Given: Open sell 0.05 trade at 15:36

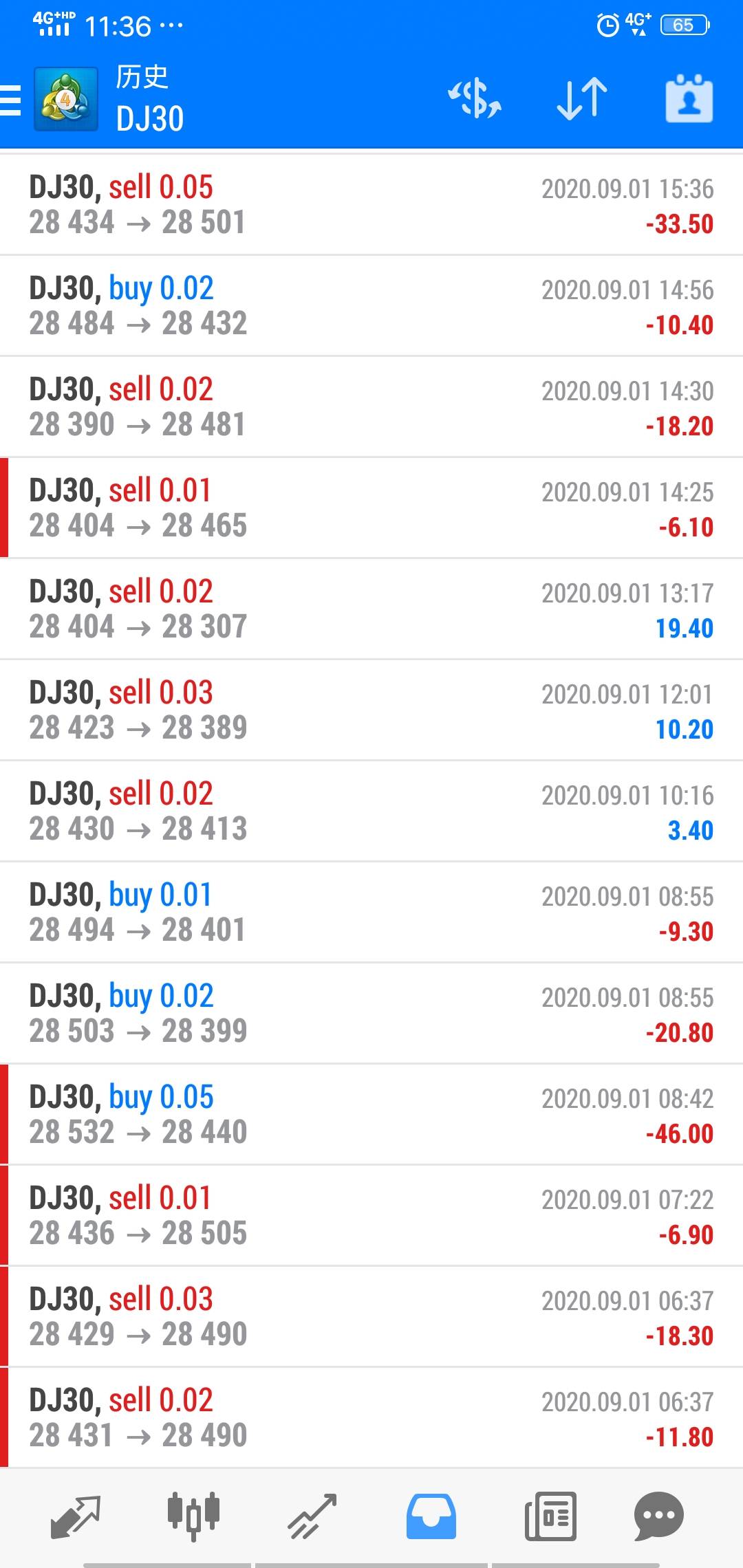Looking at the screenshot, I should pos(371,205).
